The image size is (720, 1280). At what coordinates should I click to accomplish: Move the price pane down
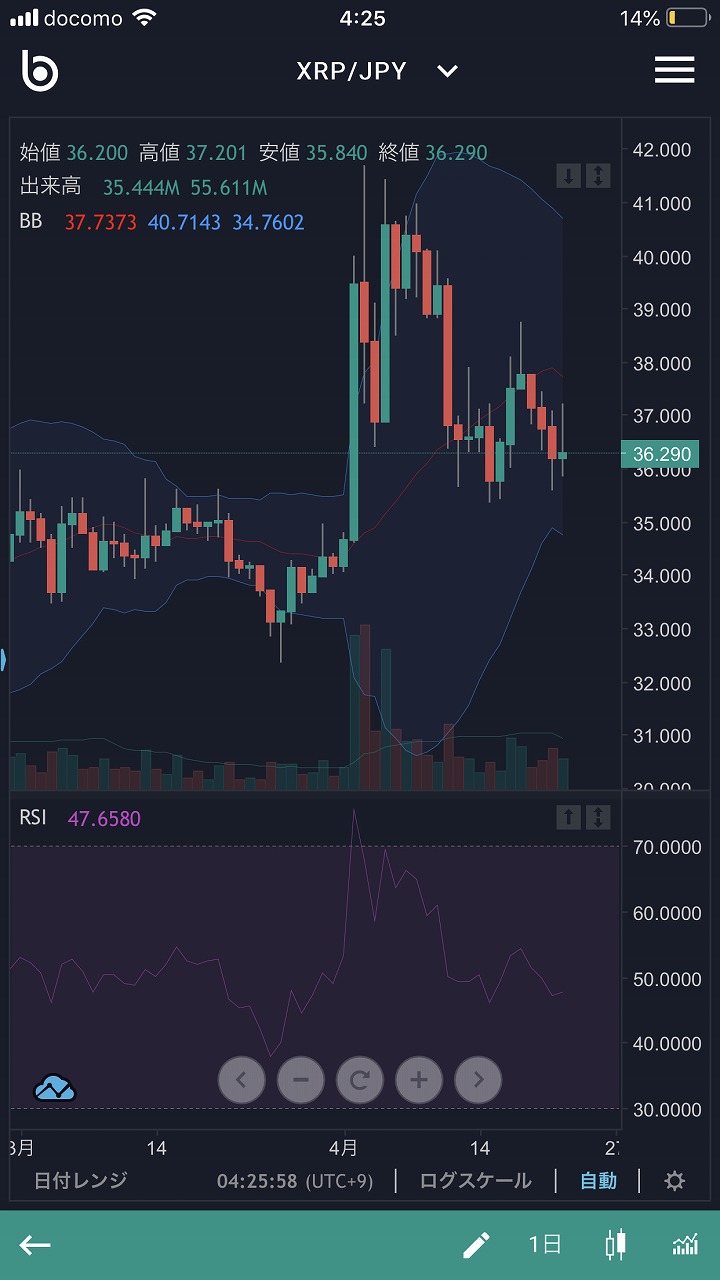tap(568, 176)
